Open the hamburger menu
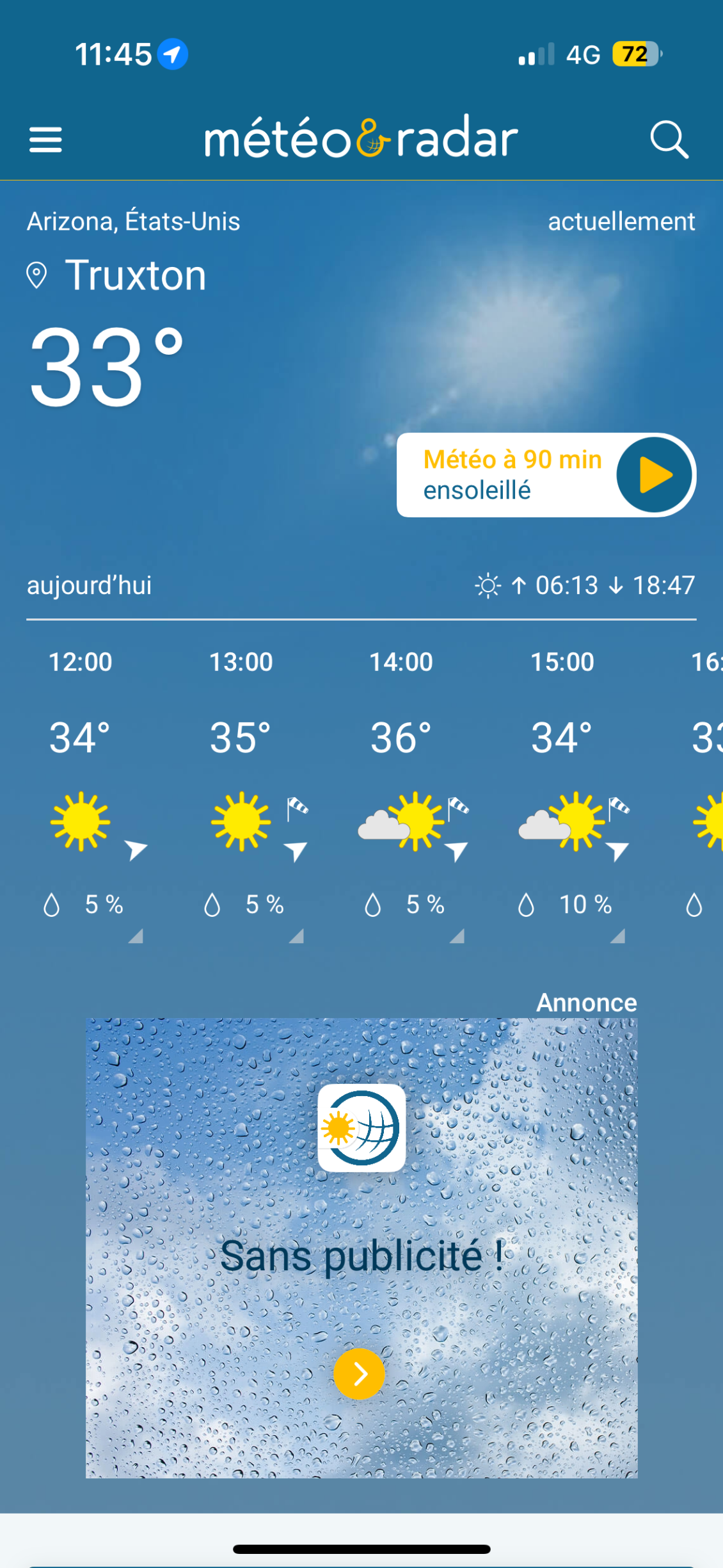723x1568 pixels. (x=45, y=139)
